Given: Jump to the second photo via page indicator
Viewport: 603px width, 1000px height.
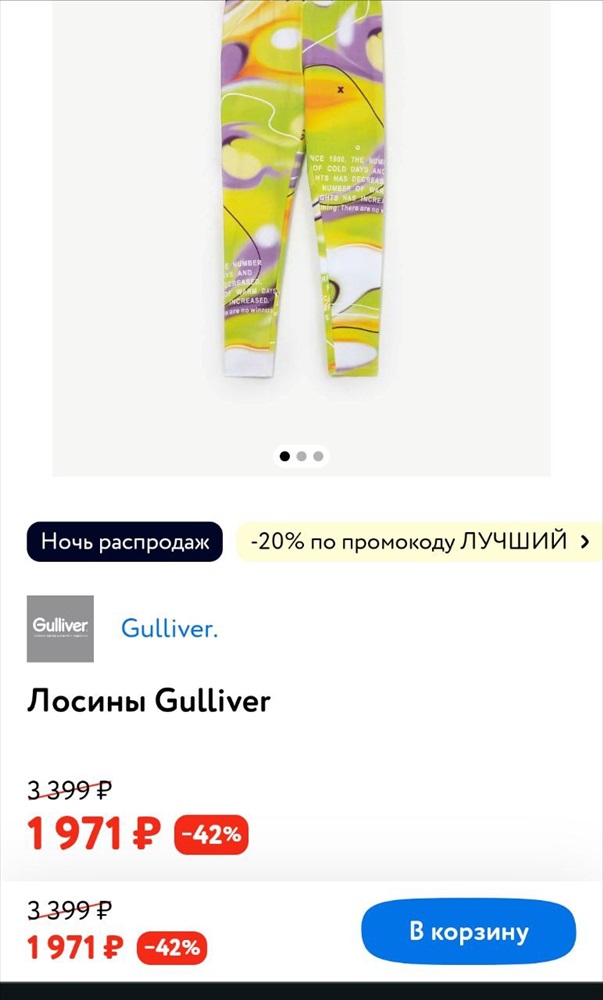Looking at the screenshot, I should click(x=302, y=456).
